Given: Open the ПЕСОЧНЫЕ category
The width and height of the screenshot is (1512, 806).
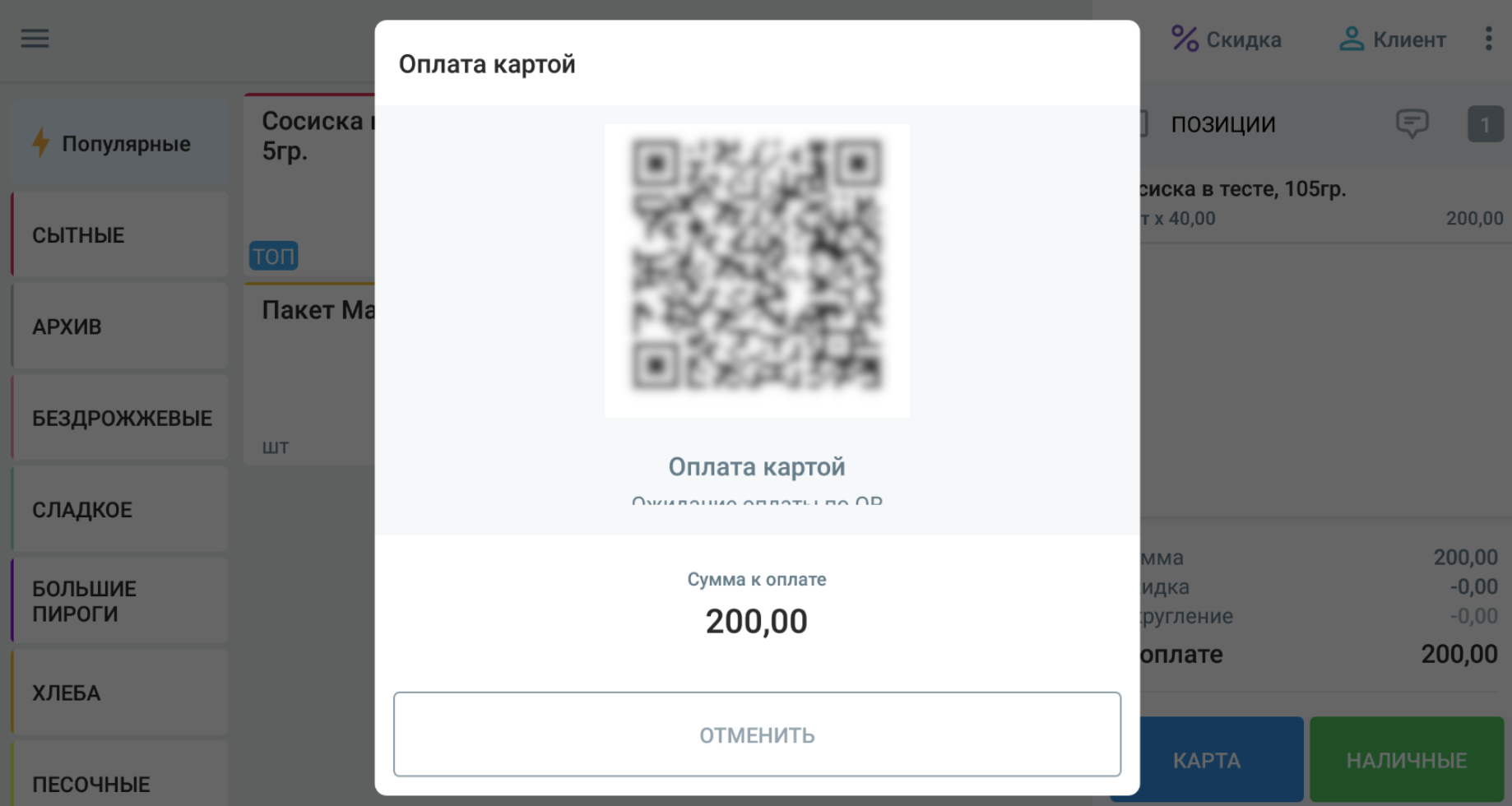Looking at the screenshot, I should (x=120, y=777).
